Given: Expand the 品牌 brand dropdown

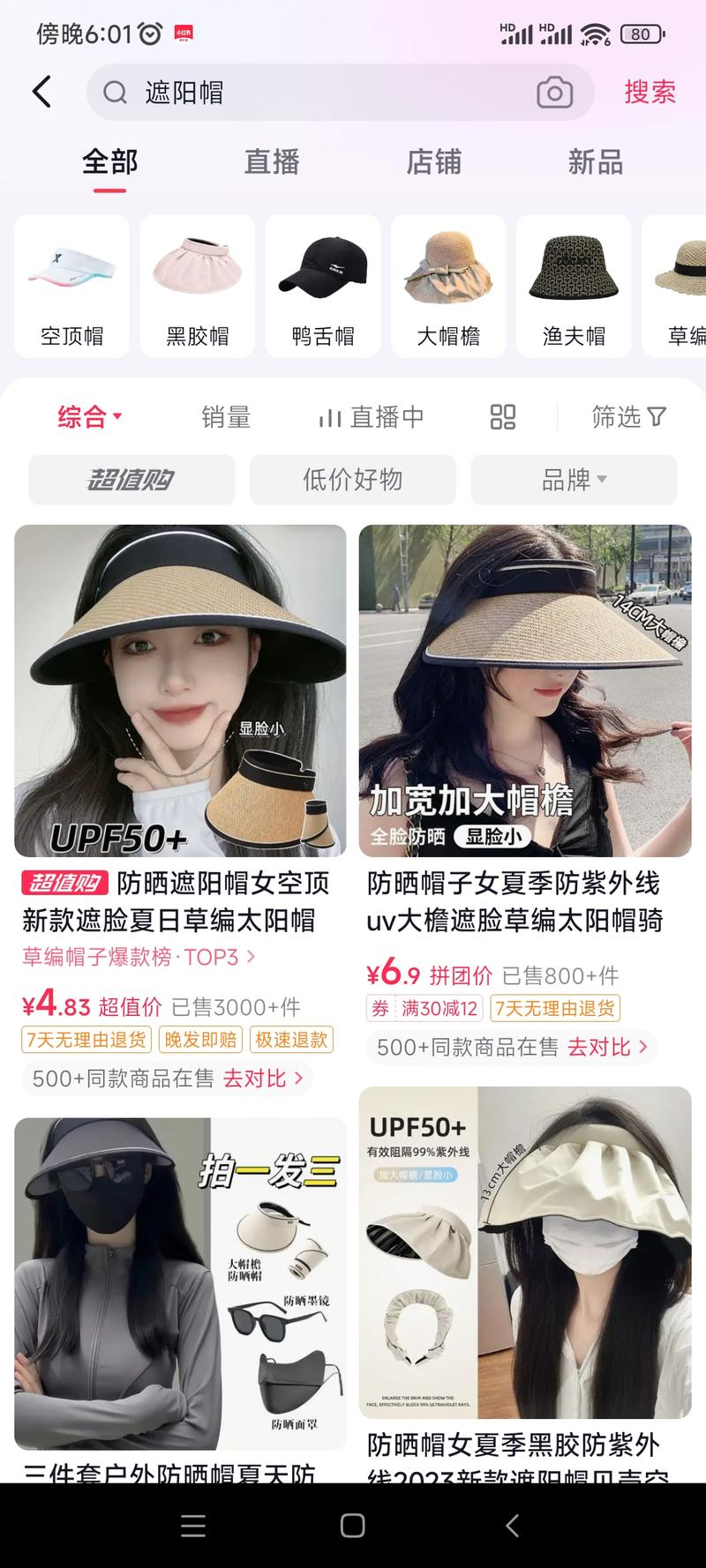Looking at the screenshot, I should pos(573,480).
